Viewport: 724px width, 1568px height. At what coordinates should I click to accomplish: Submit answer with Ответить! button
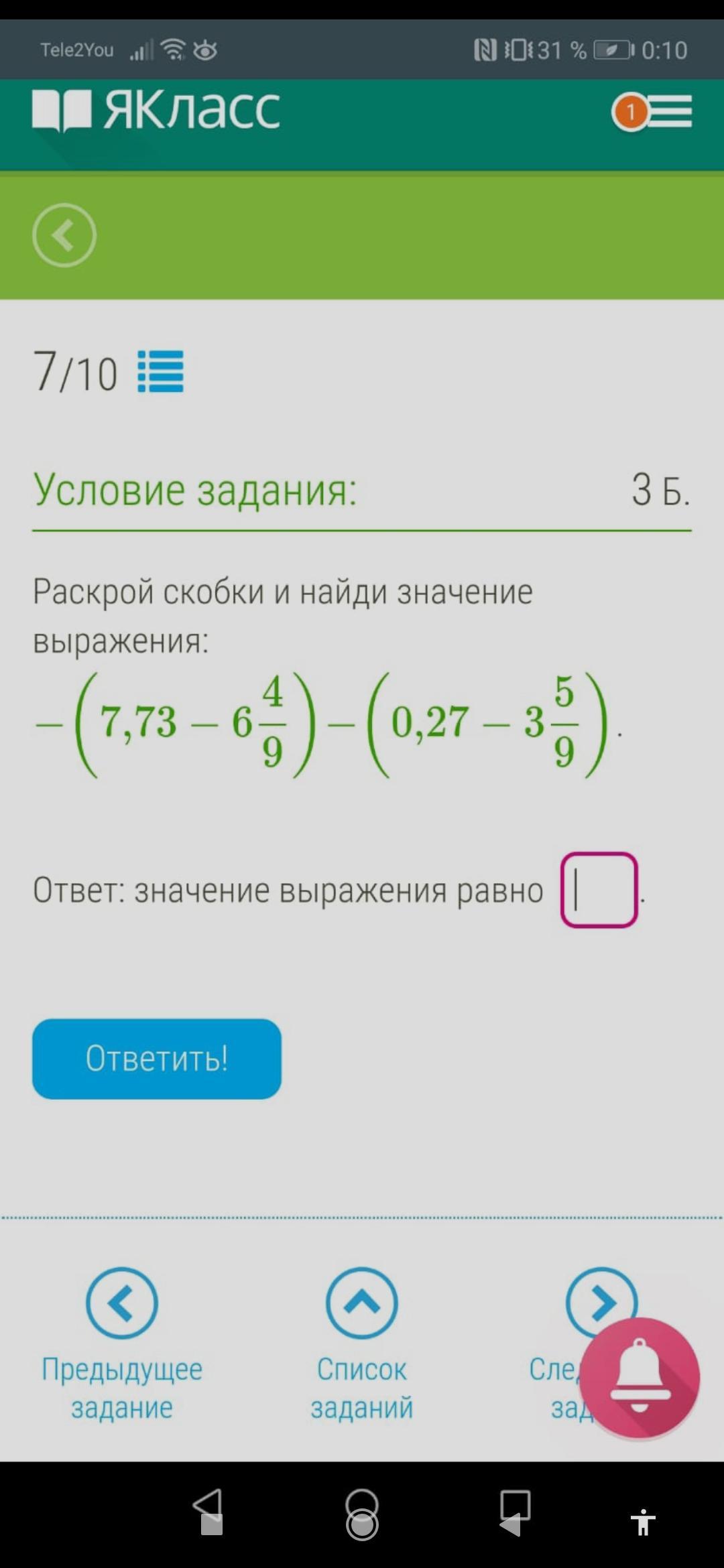pos(157,1059)
